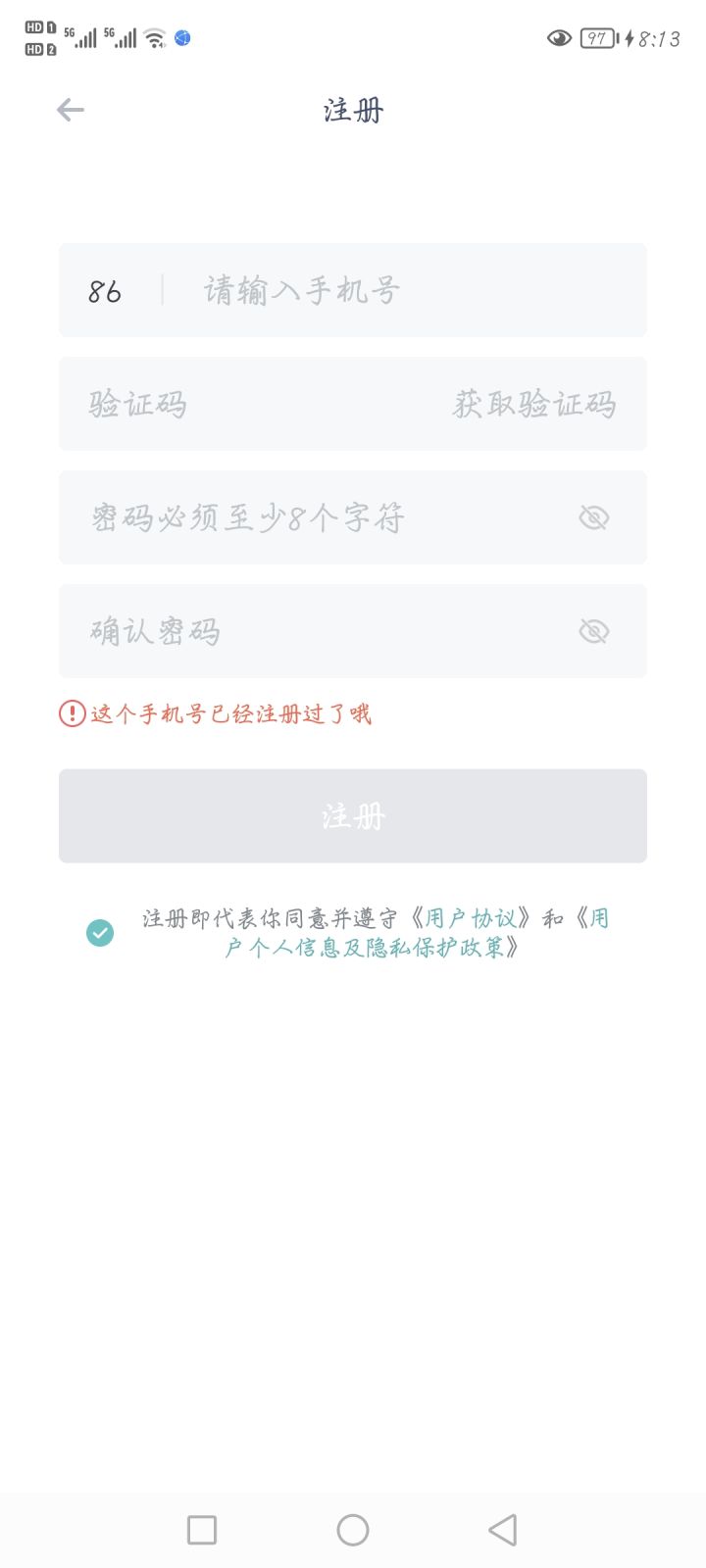Tap the back triangle navigation icon

[503, 1529]
